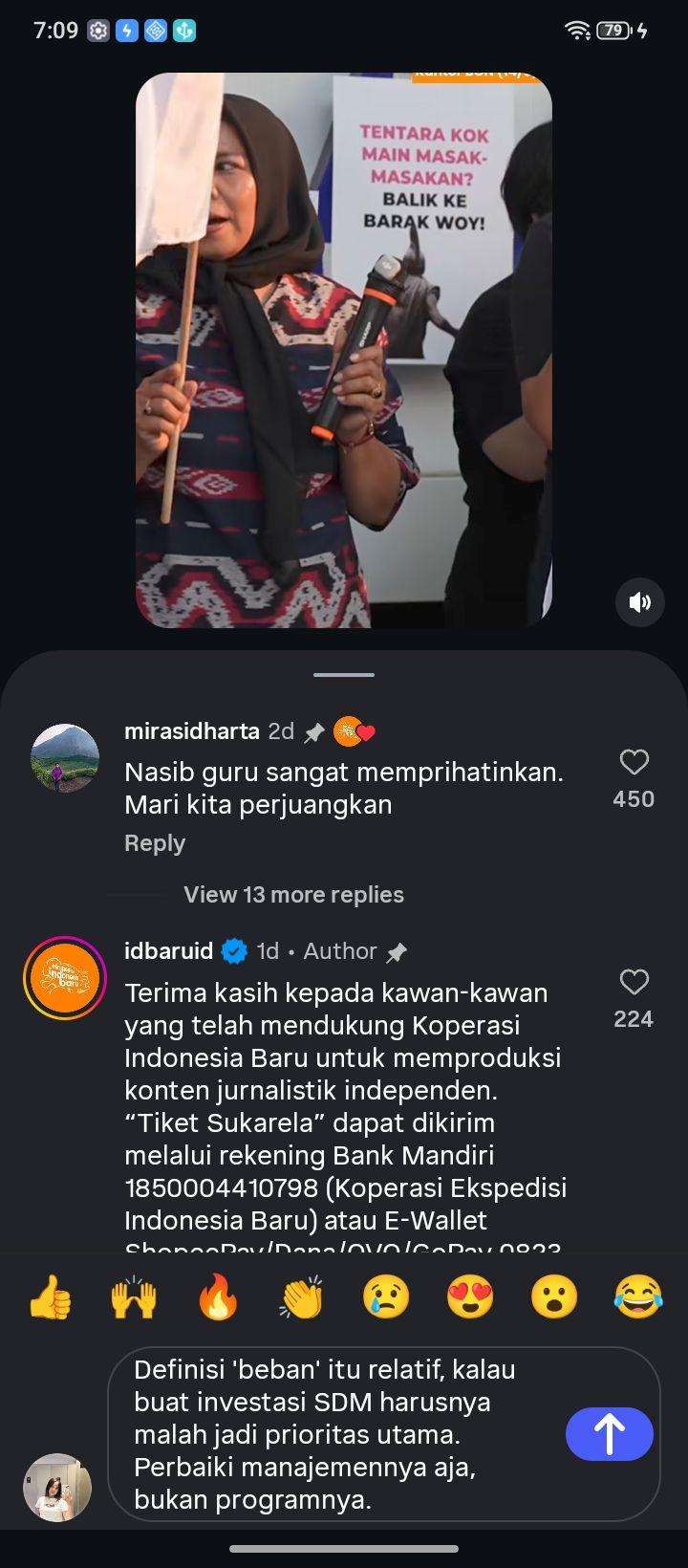Tap the username idbaruid
688x1568 pixels.
pos(169,951)
